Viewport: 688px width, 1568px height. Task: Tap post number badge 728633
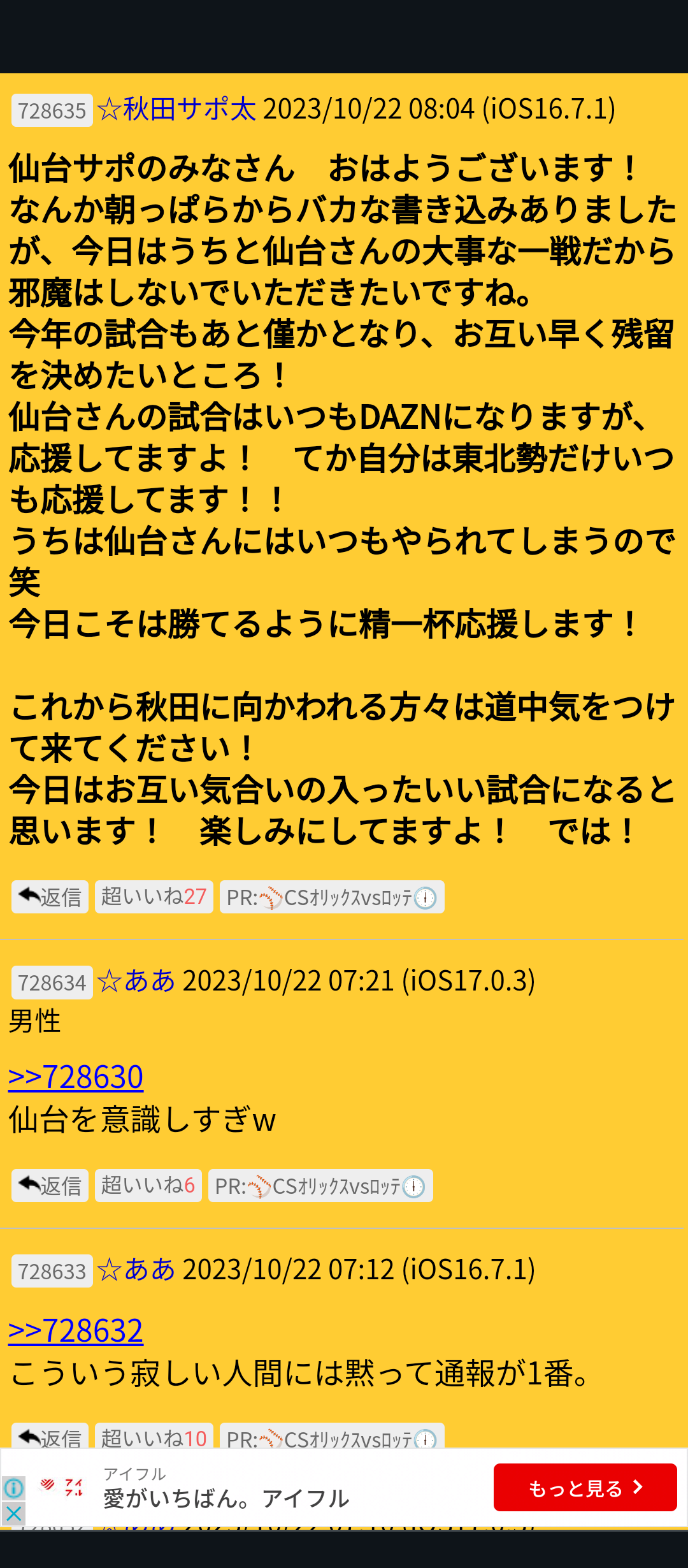click(52, 1272)
